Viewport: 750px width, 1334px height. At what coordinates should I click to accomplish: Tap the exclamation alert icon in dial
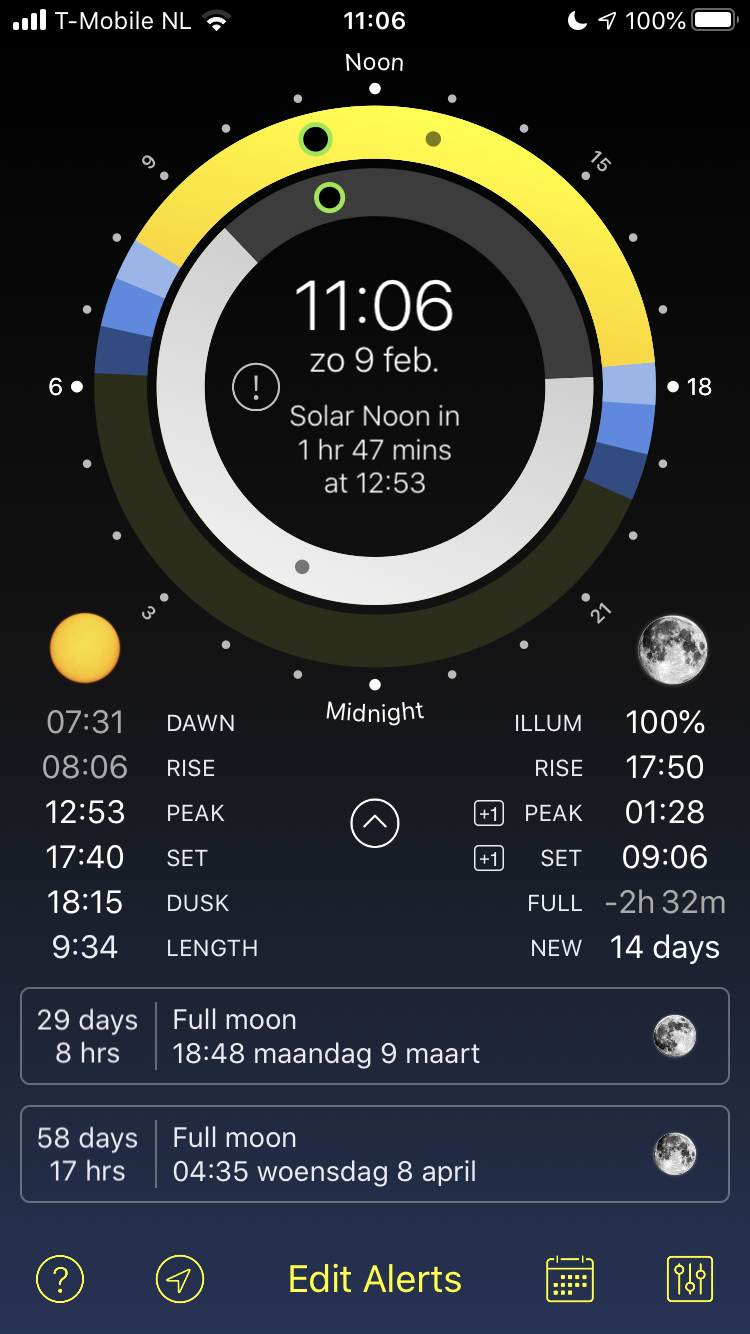coord(255,387)
